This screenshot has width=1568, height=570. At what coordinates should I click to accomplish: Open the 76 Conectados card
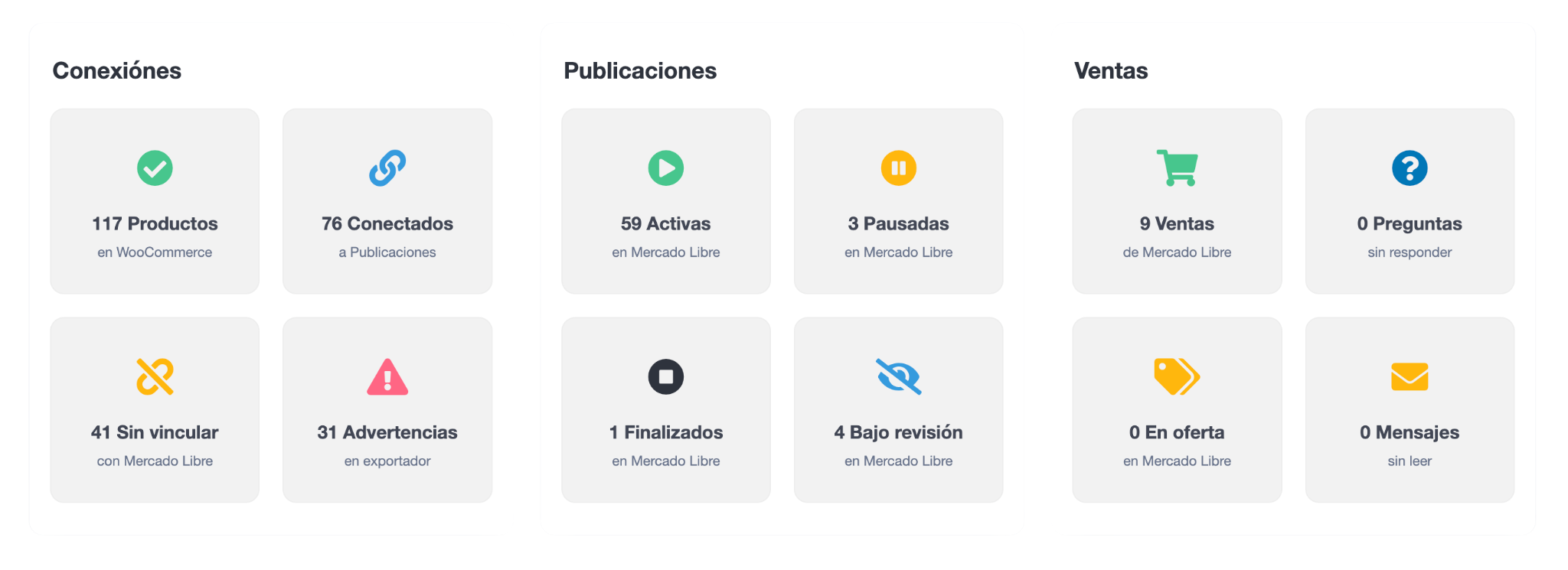pyautogui.click(x=387, y=201)
